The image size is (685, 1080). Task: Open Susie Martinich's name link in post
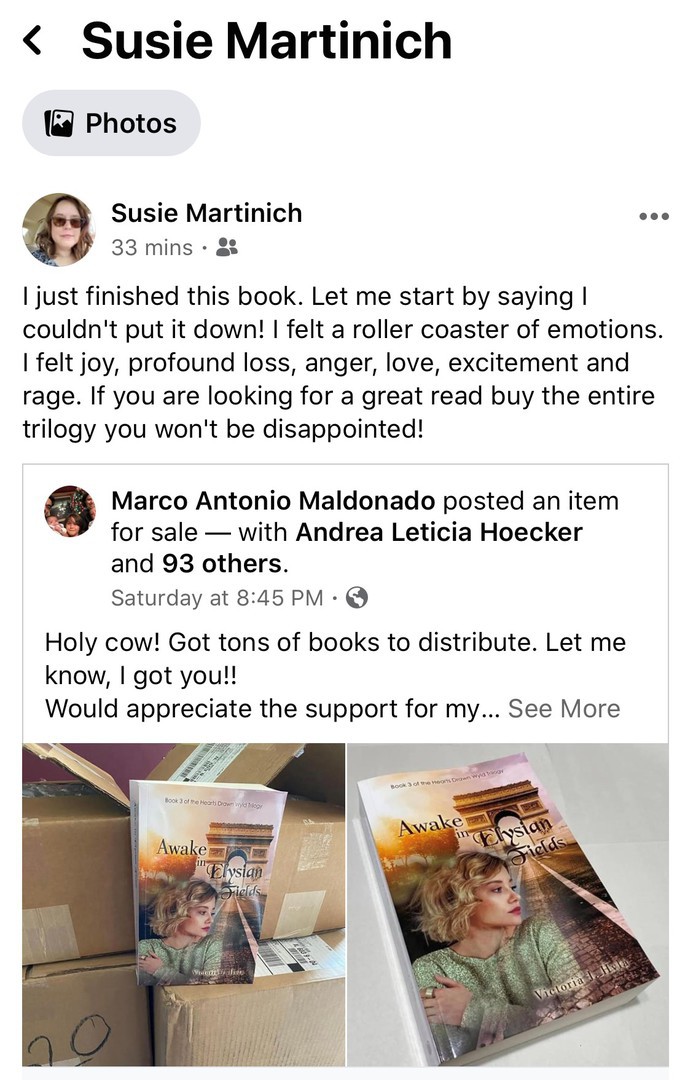206,213
